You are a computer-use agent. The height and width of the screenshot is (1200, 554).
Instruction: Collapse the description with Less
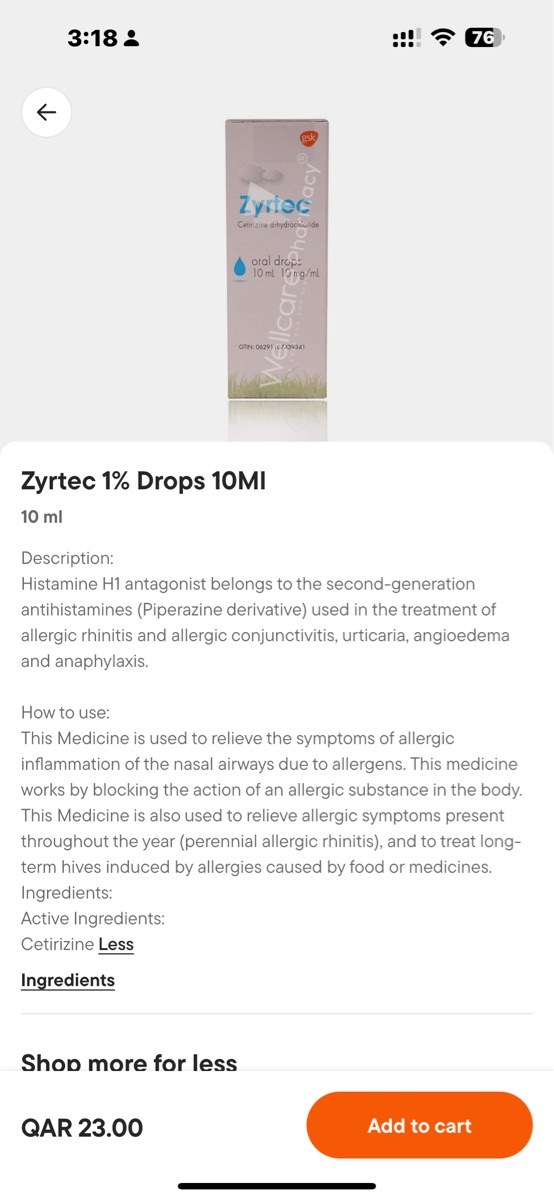116,944
